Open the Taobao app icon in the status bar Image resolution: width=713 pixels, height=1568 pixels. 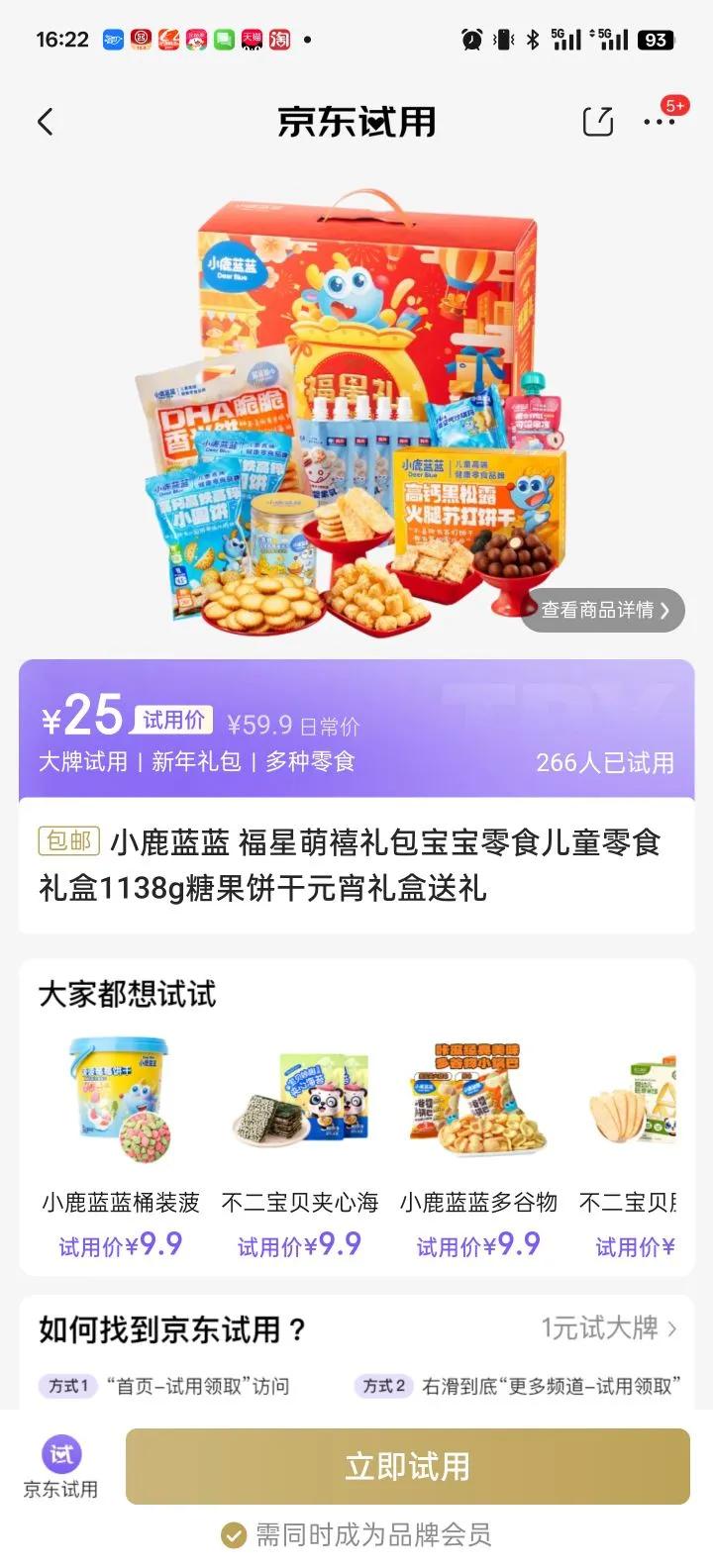coord(279,38)
